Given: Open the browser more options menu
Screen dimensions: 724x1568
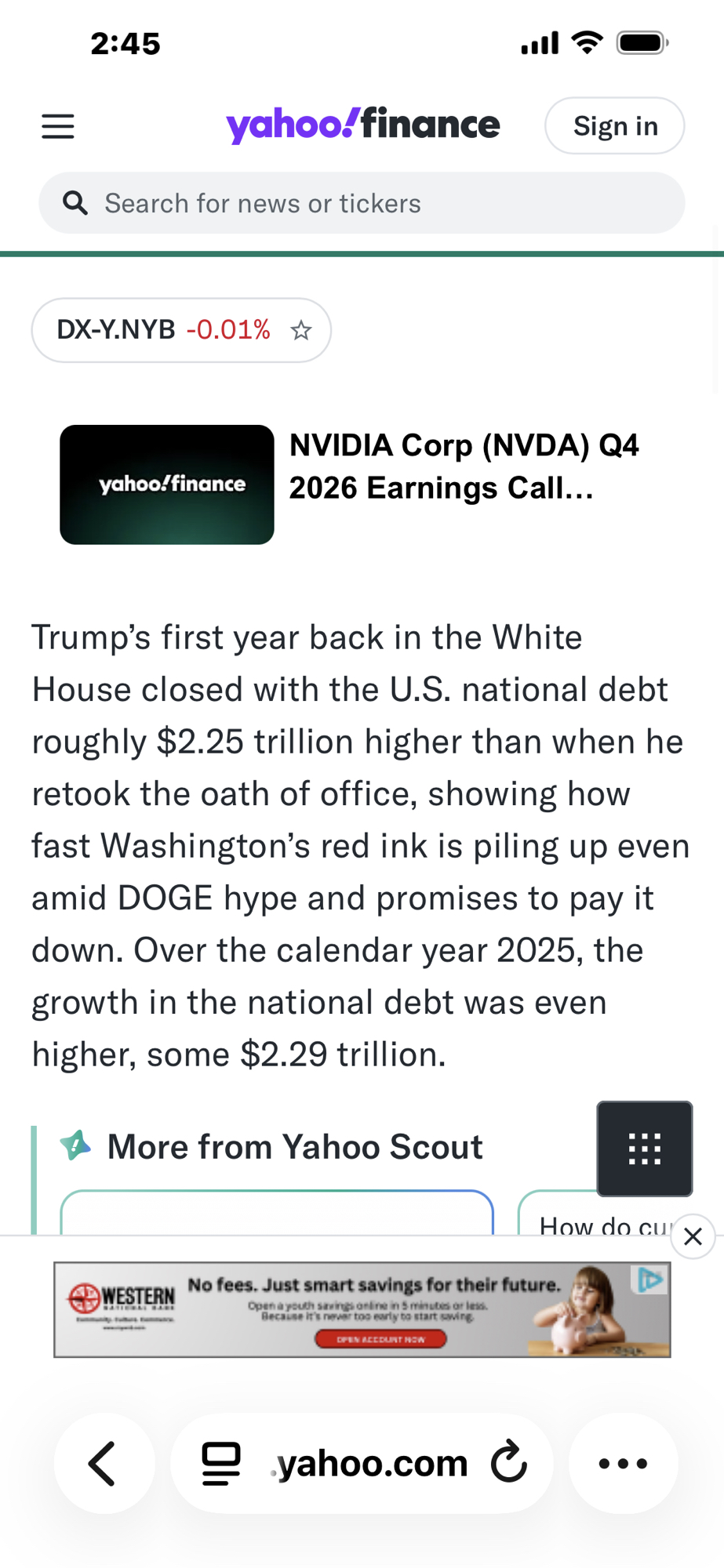Looking at the screenshot, I should click(623, 1463).
